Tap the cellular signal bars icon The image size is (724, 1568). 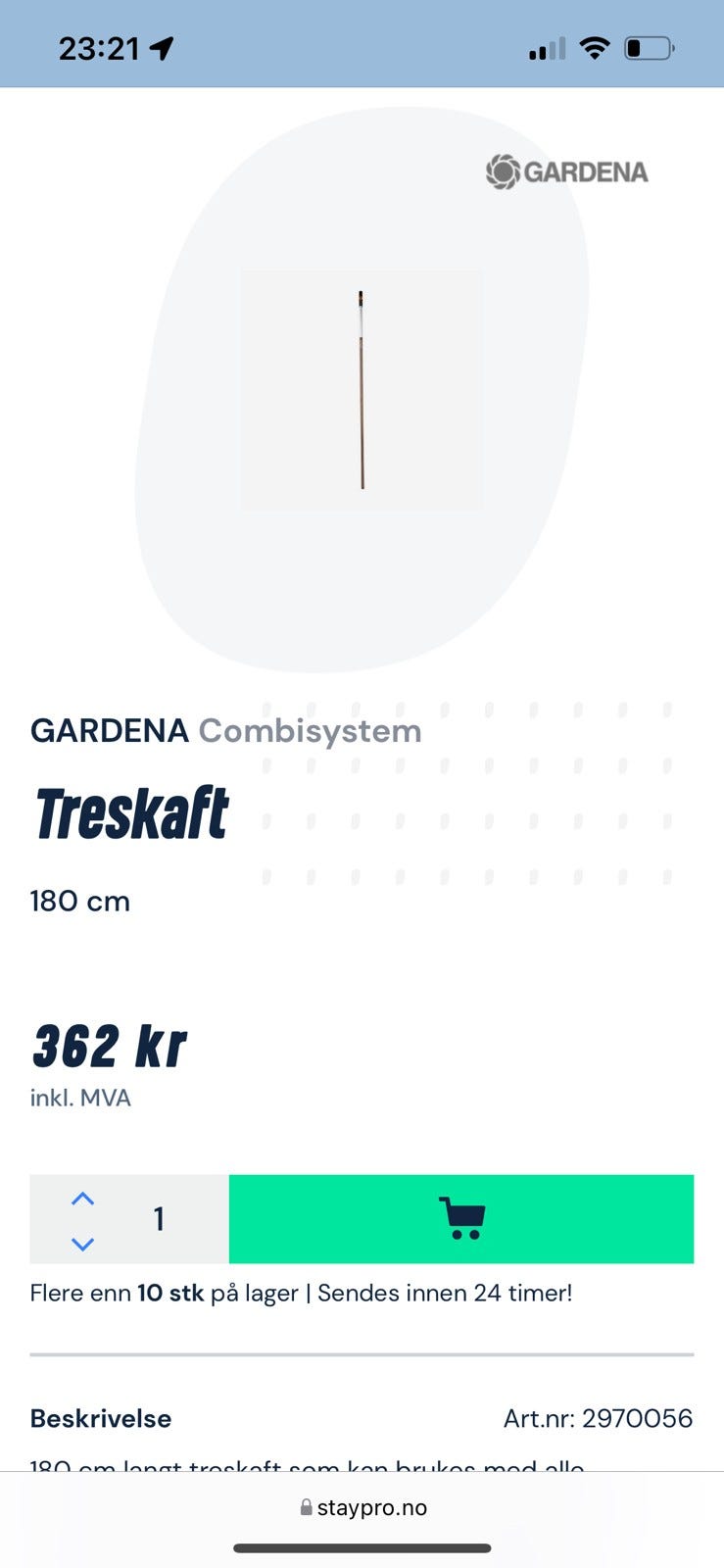pyautogui.click(x=545, y=47)
